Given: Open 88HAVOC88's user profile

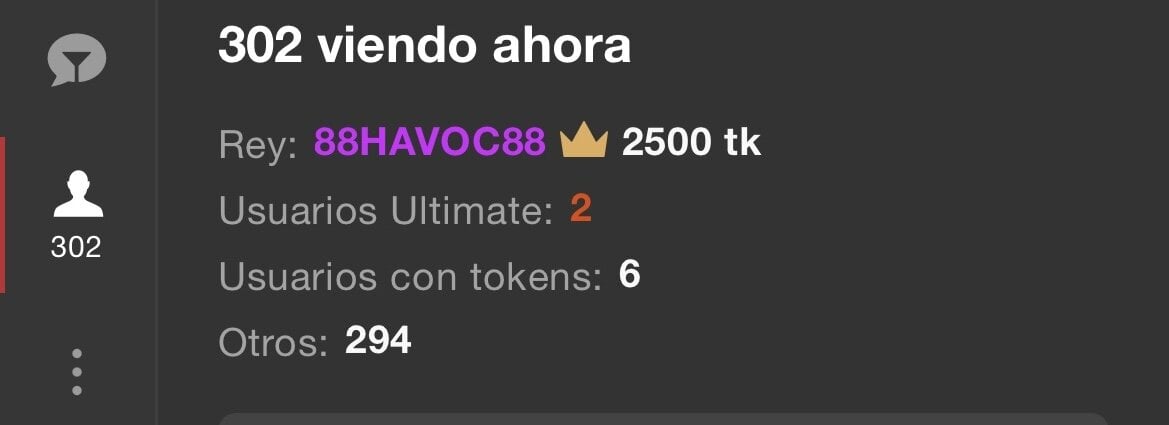Looking at the screenshot, I should pos(429,143).
